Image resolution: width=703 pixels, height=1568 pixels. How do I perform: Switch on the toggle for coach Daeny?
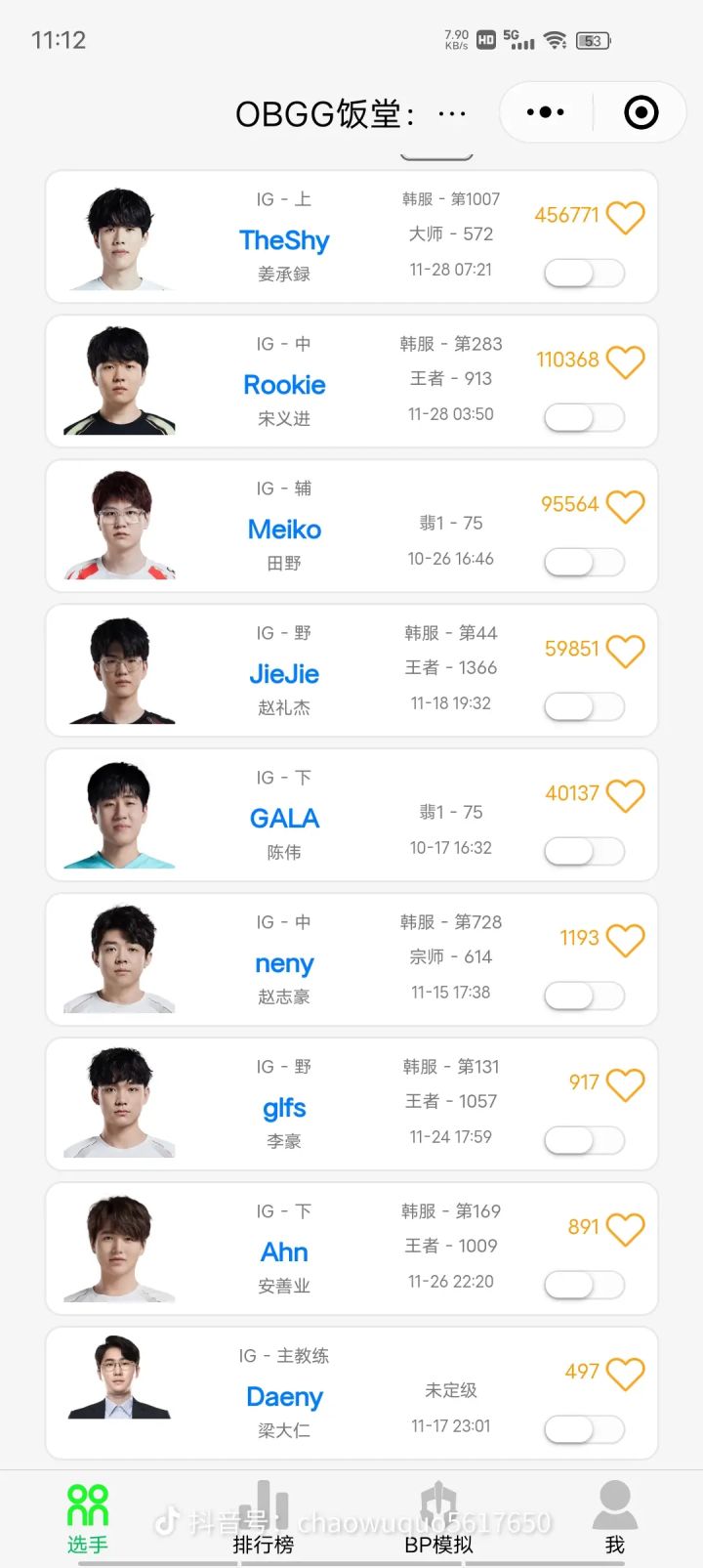click(584, 1429)
